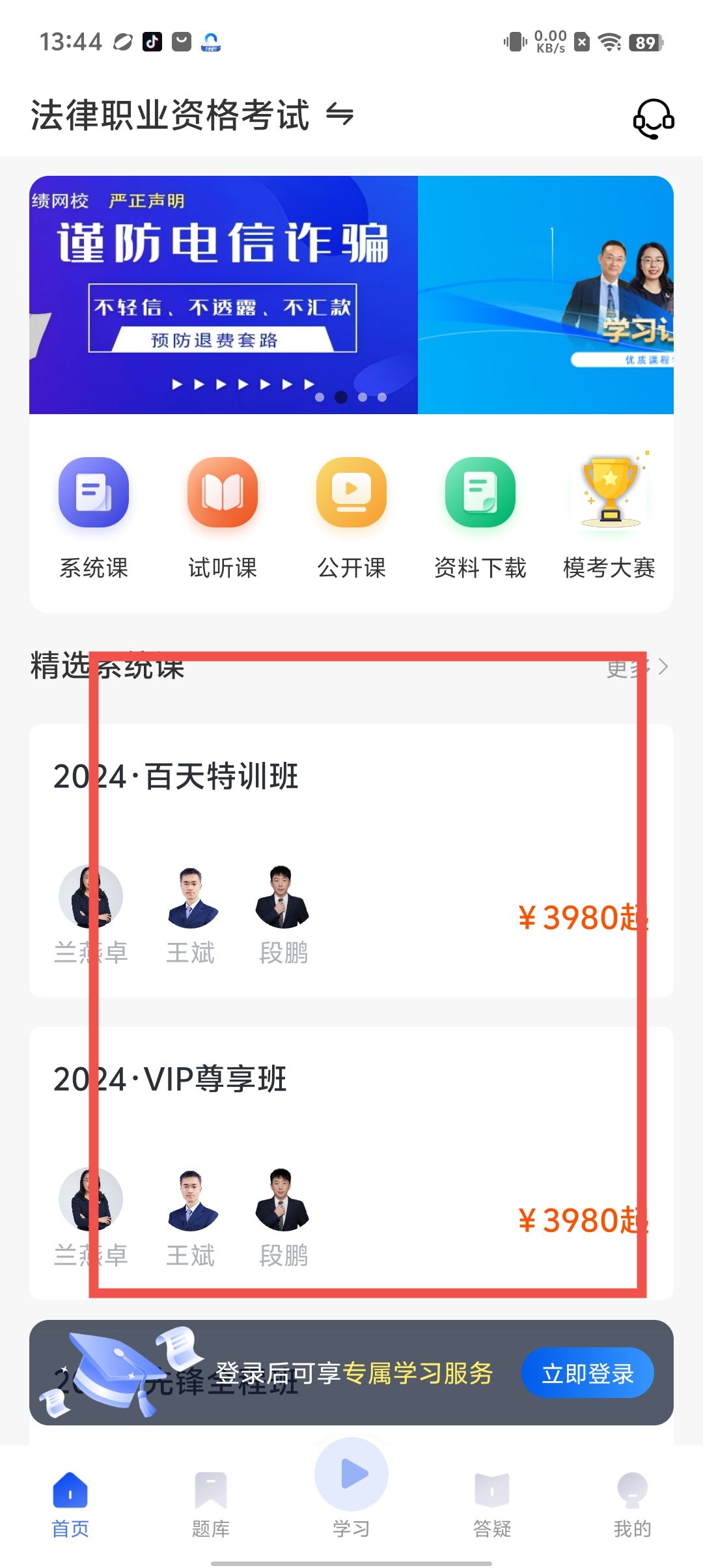
Task: Switch exam type via 法律职业资格考试 header
Action: [x=192, y=116]
